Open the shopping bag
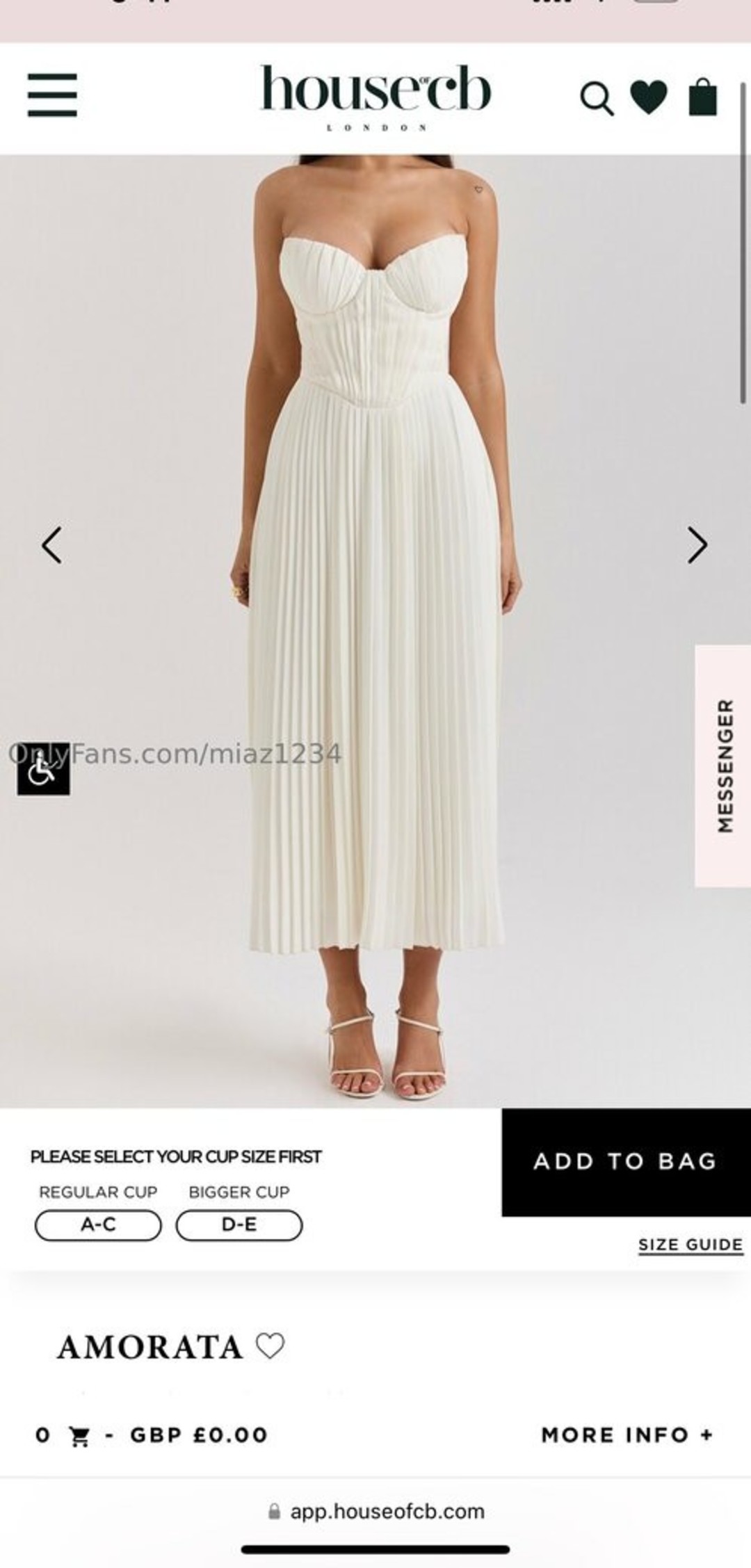The width and height of the screenshot is (751, 1568). click(x=702, y=97)
